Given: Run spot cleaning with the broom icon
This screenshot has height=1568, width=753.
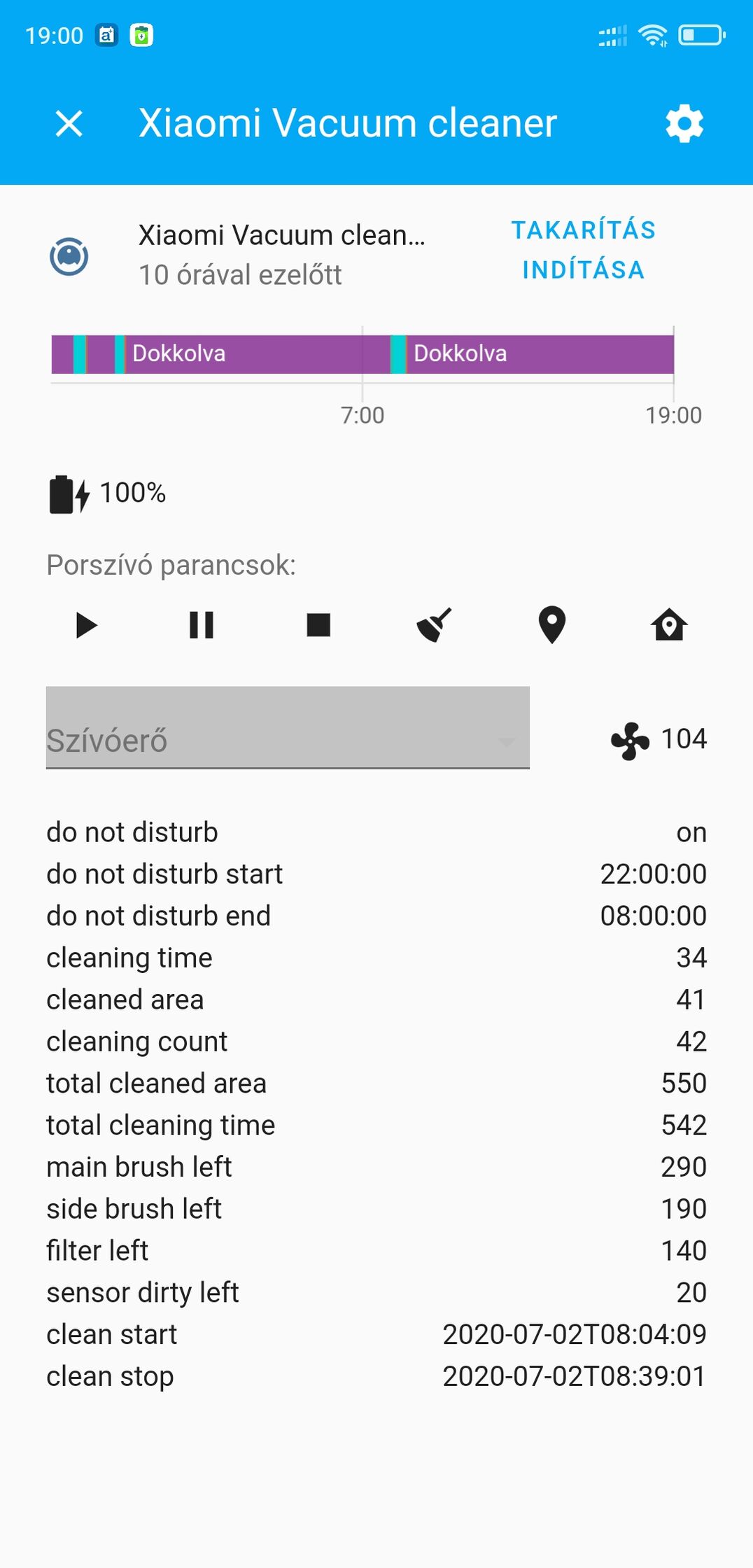Looking at the screenshot, I should [x=435, y=625].
